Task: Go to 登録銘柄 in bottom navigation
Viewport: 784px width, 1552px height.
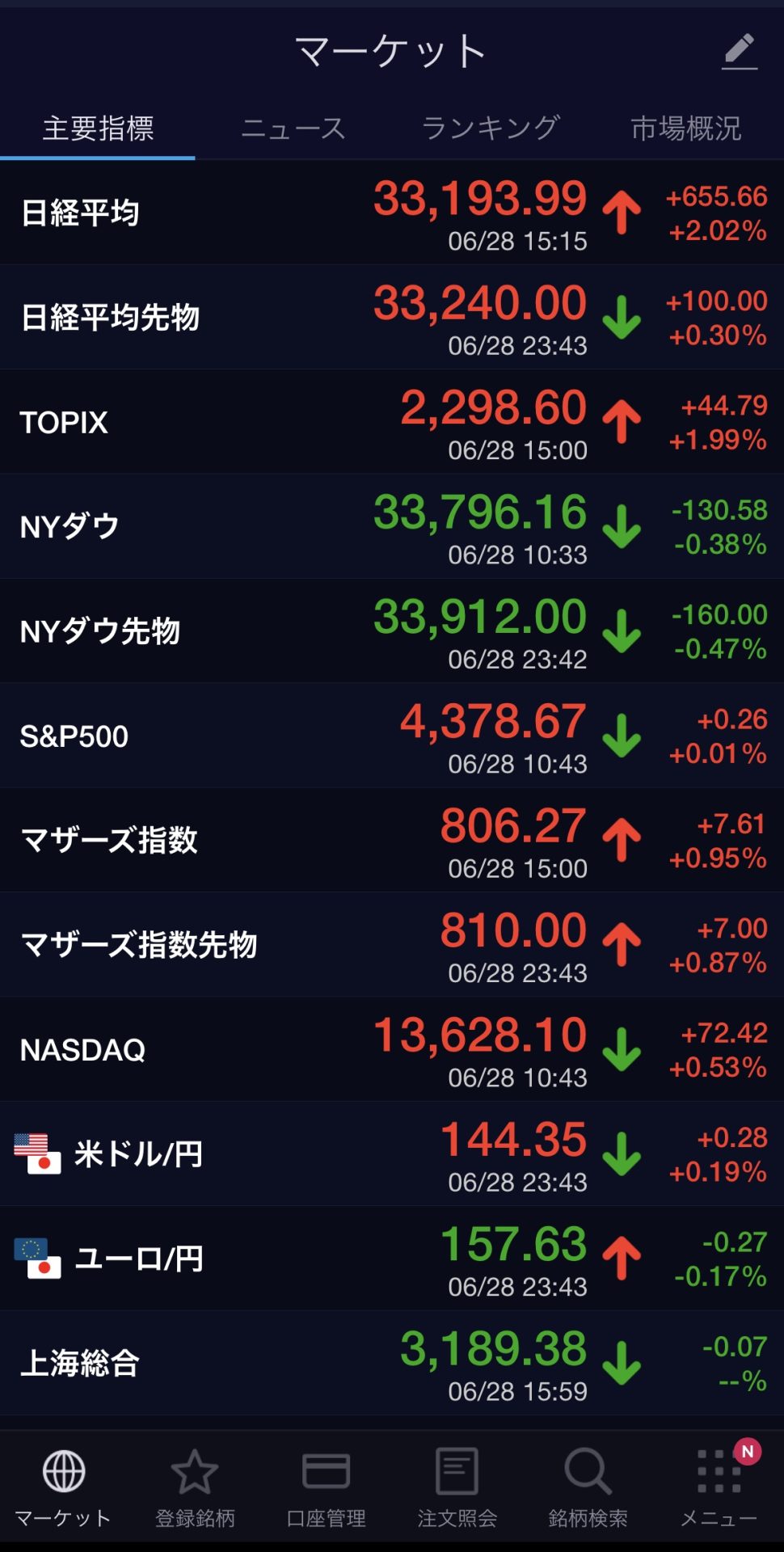Action: tap(195, 1487)
